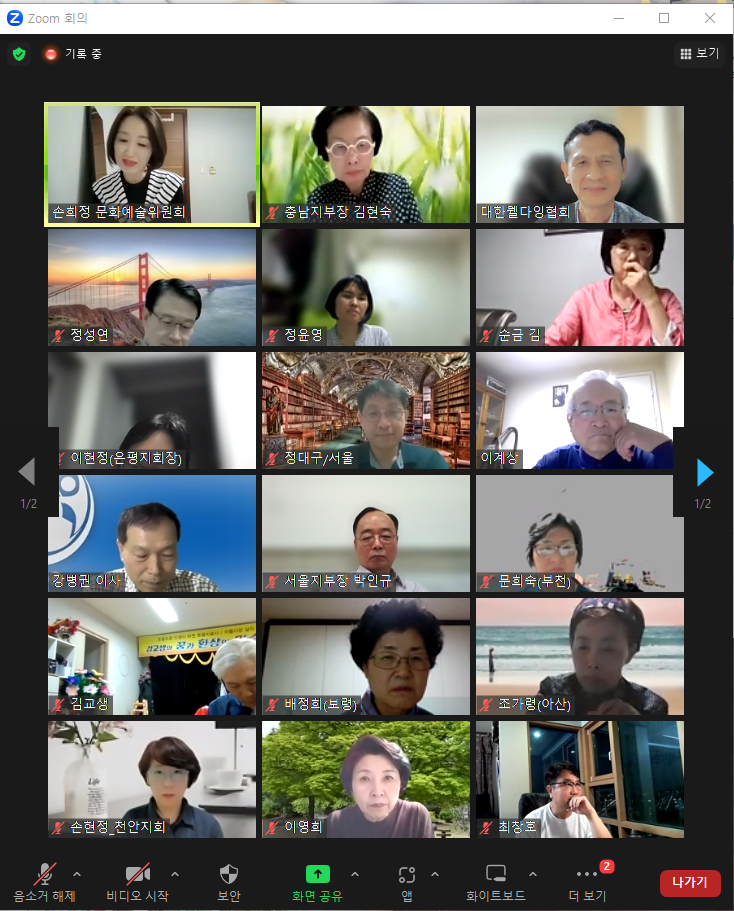Viewport: 734px width, 911px height.
Task: Open the 더 보기 more menu
Action: tap(587, 880)
